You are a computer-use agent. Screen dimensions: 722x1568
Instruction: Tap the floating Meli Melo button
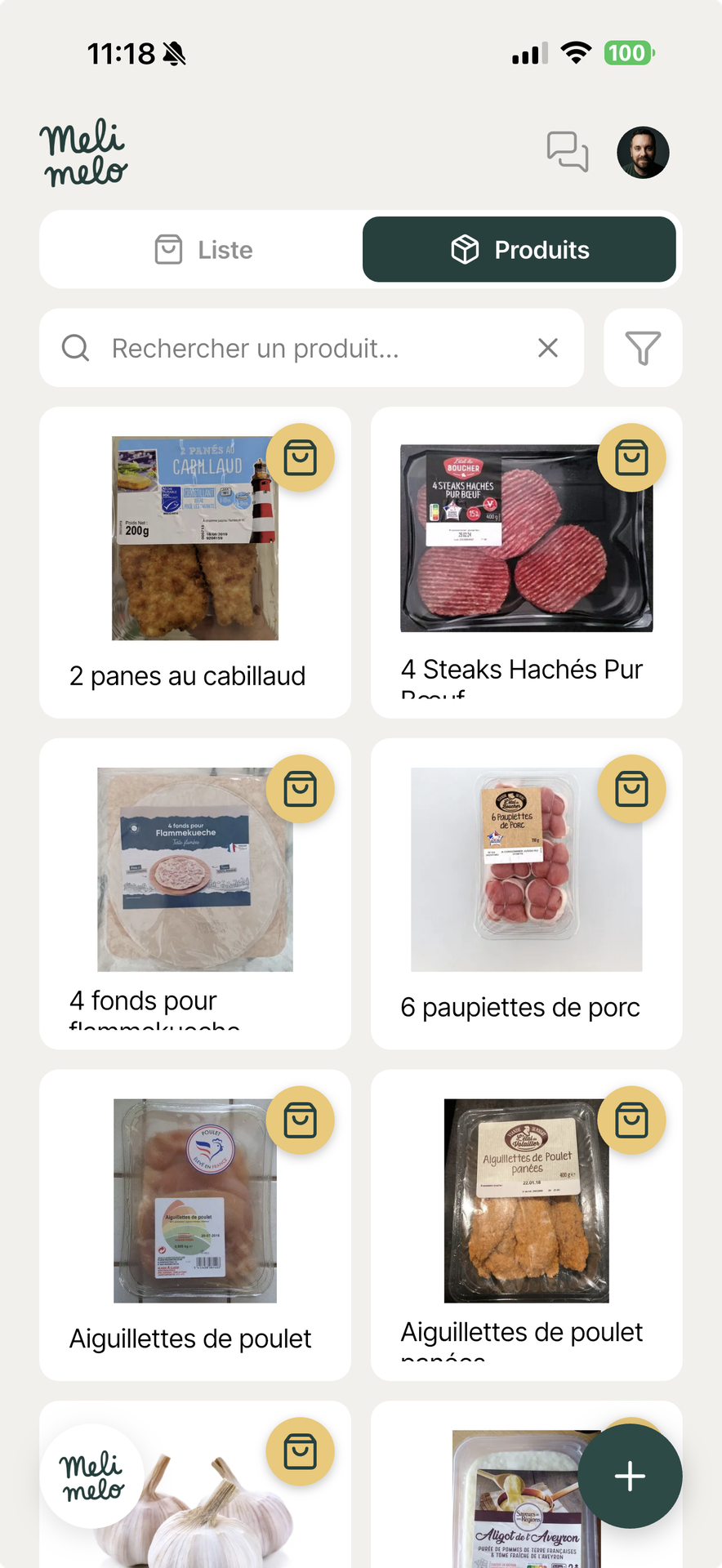[x=92, y=1476]
